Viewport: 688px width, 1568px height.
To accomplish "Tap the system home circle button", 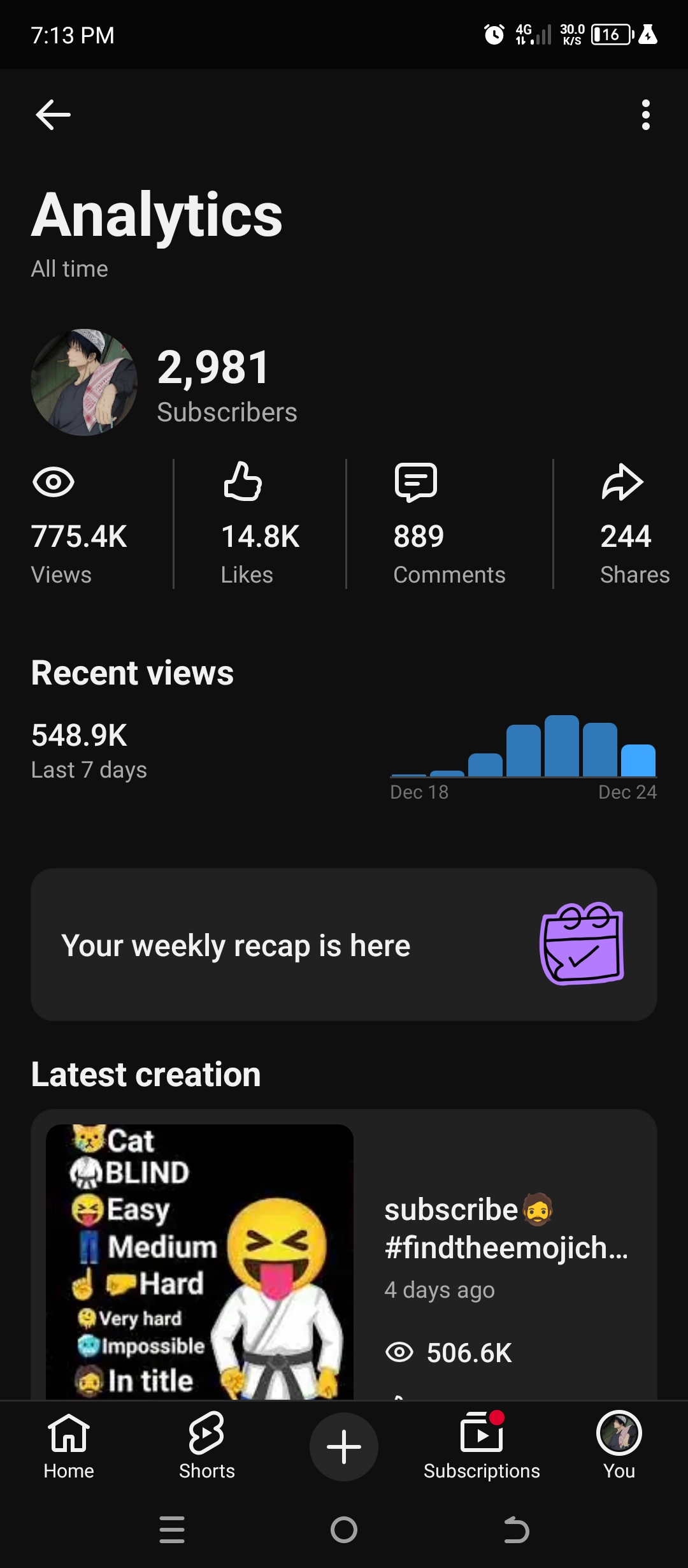I will (344, 1530).
